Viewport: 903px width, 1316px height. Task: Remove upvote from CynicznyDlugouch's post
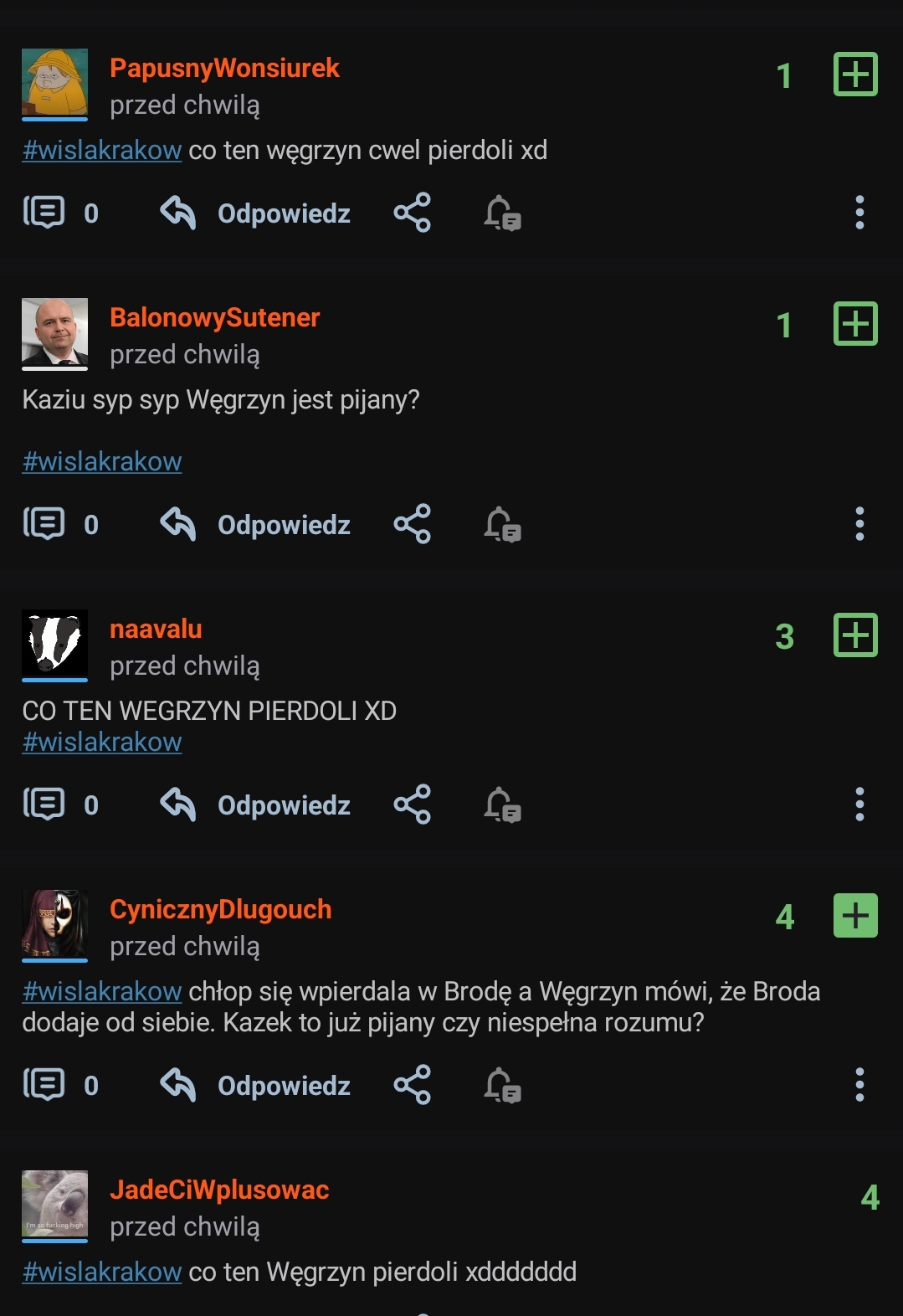[855, 916]
